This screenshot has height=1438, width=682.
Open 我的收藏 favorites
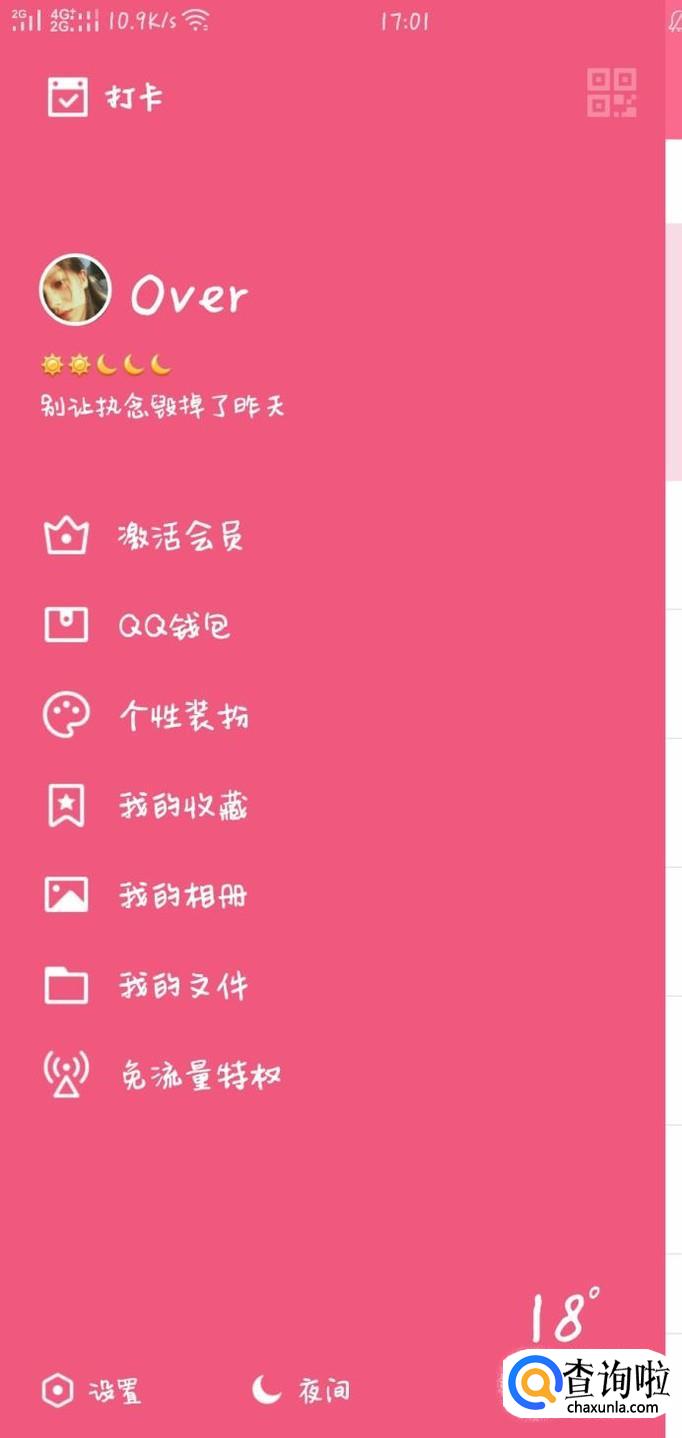(x=147, y=806)
